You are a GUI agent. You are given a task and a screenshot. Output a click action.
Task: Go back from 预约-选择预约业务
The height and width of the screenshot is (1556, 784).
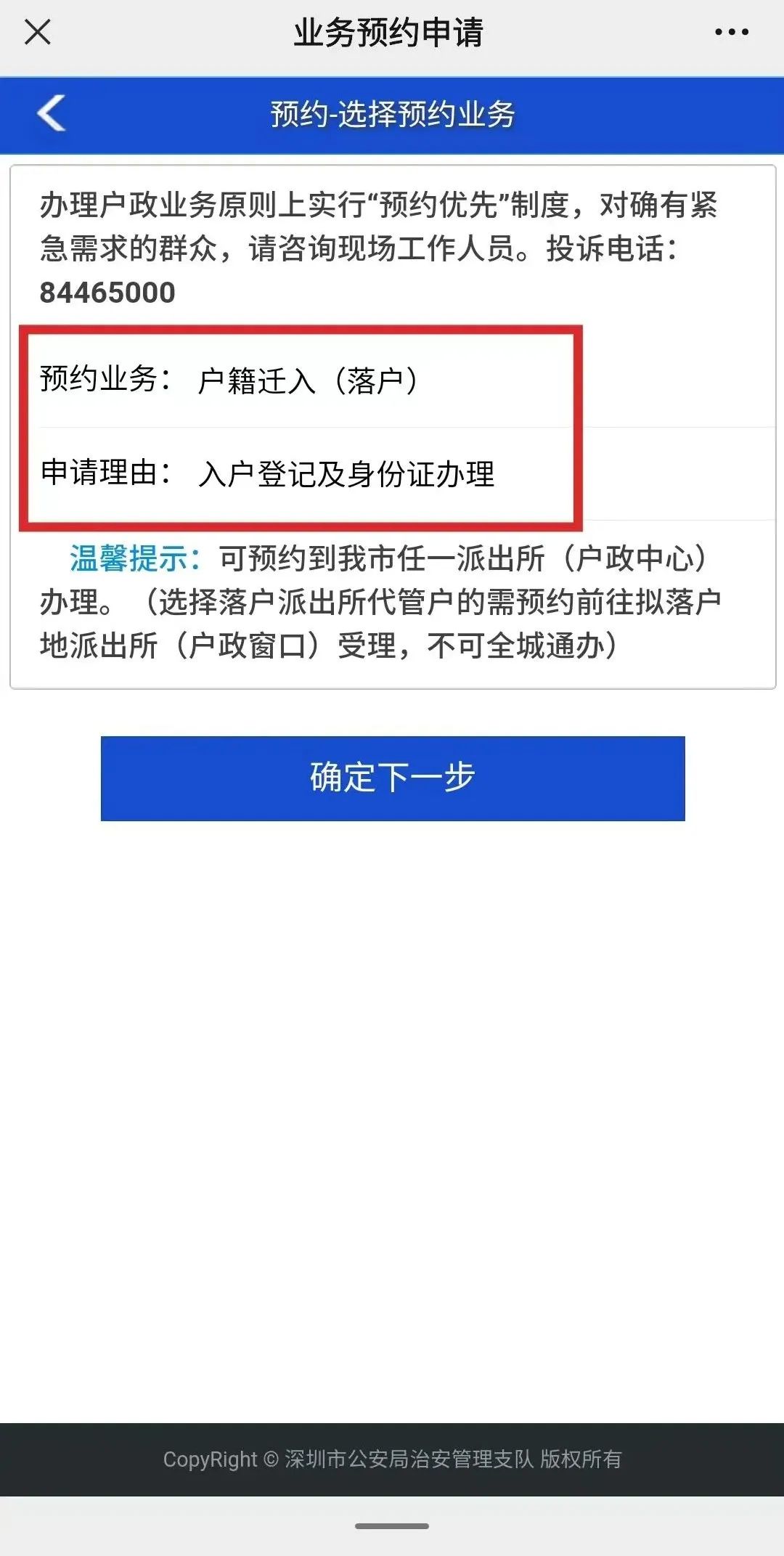click(x=52, y=114)
